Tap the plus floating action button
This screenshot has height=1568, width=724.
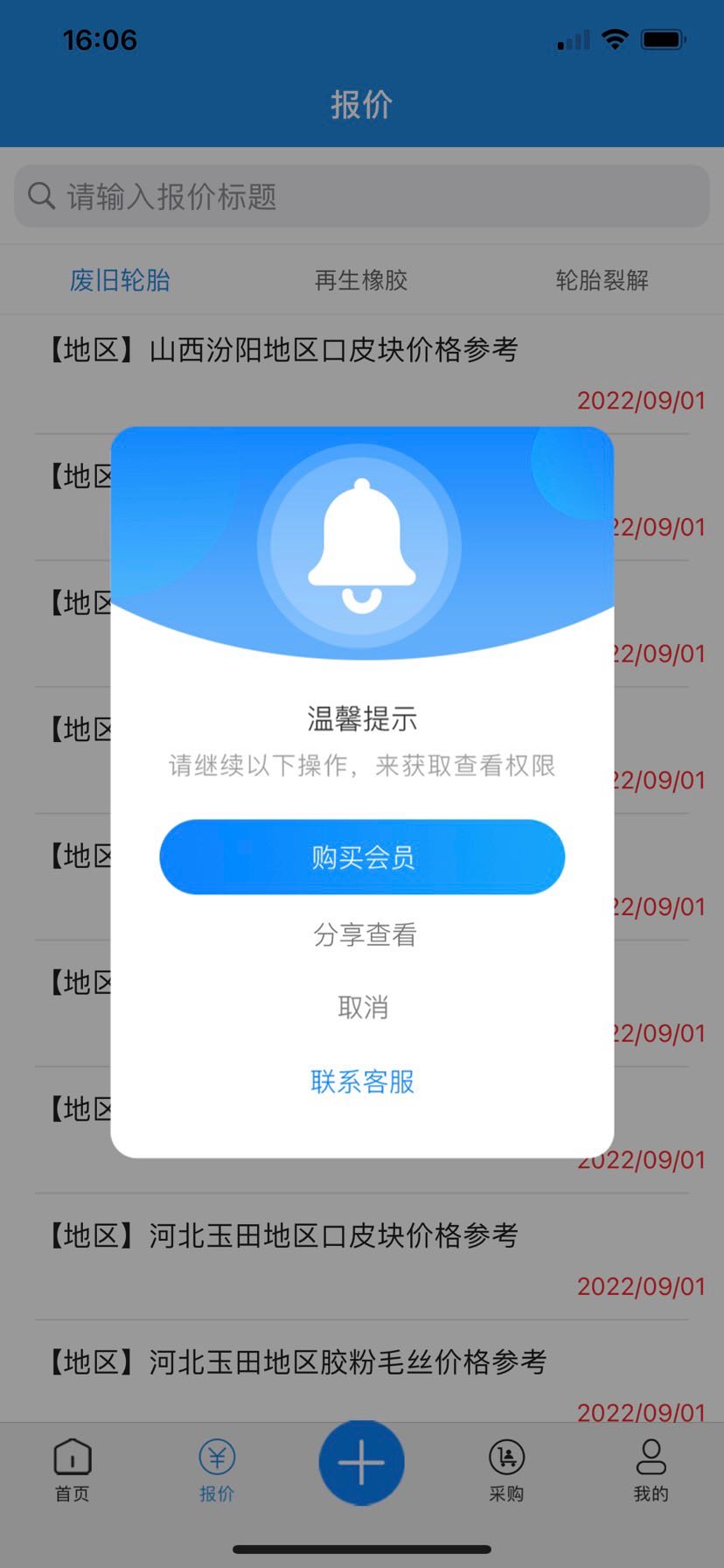[362, 1463]
